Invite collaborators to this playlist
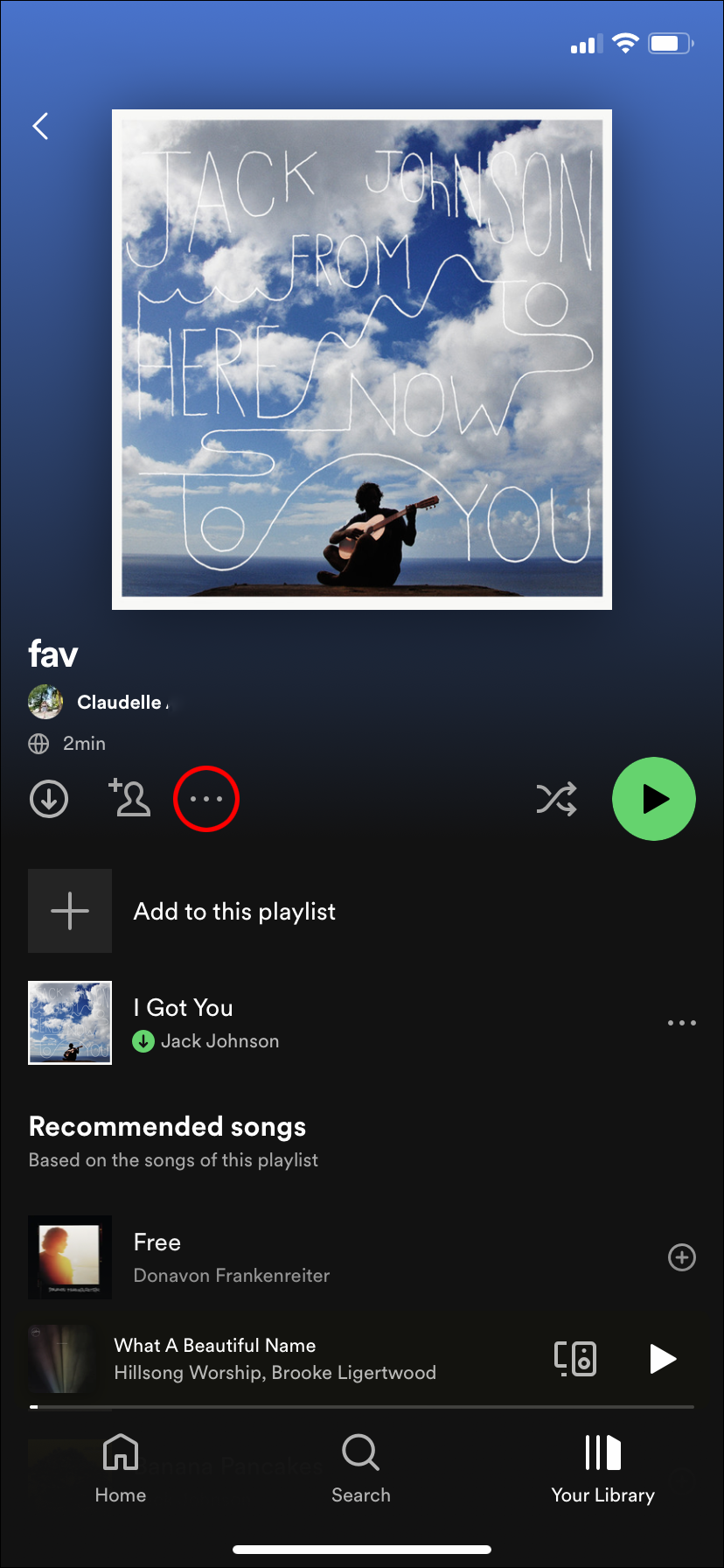 click(129, 798)
